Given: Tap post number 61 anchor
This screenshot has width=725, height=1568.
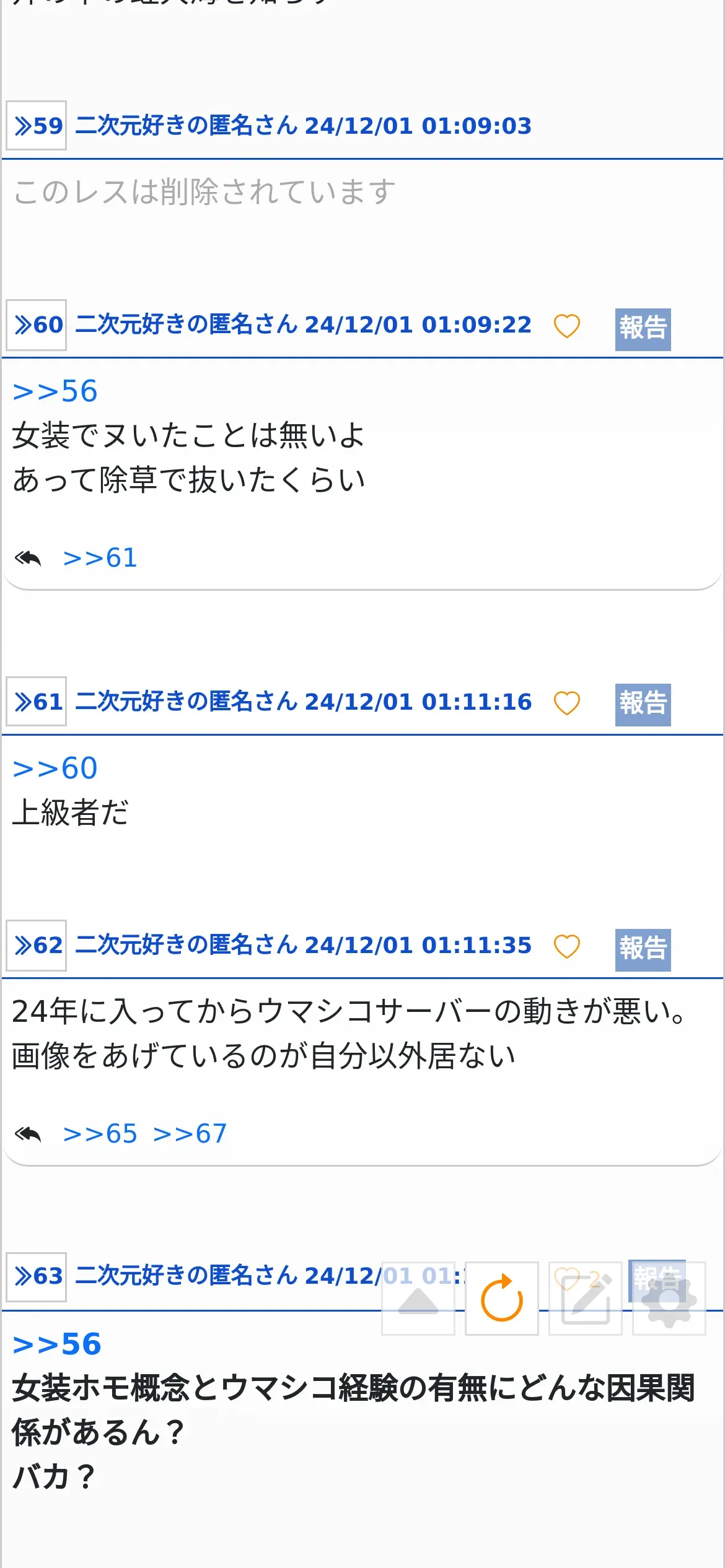Looking at the screenshot, I should [37, 702].
